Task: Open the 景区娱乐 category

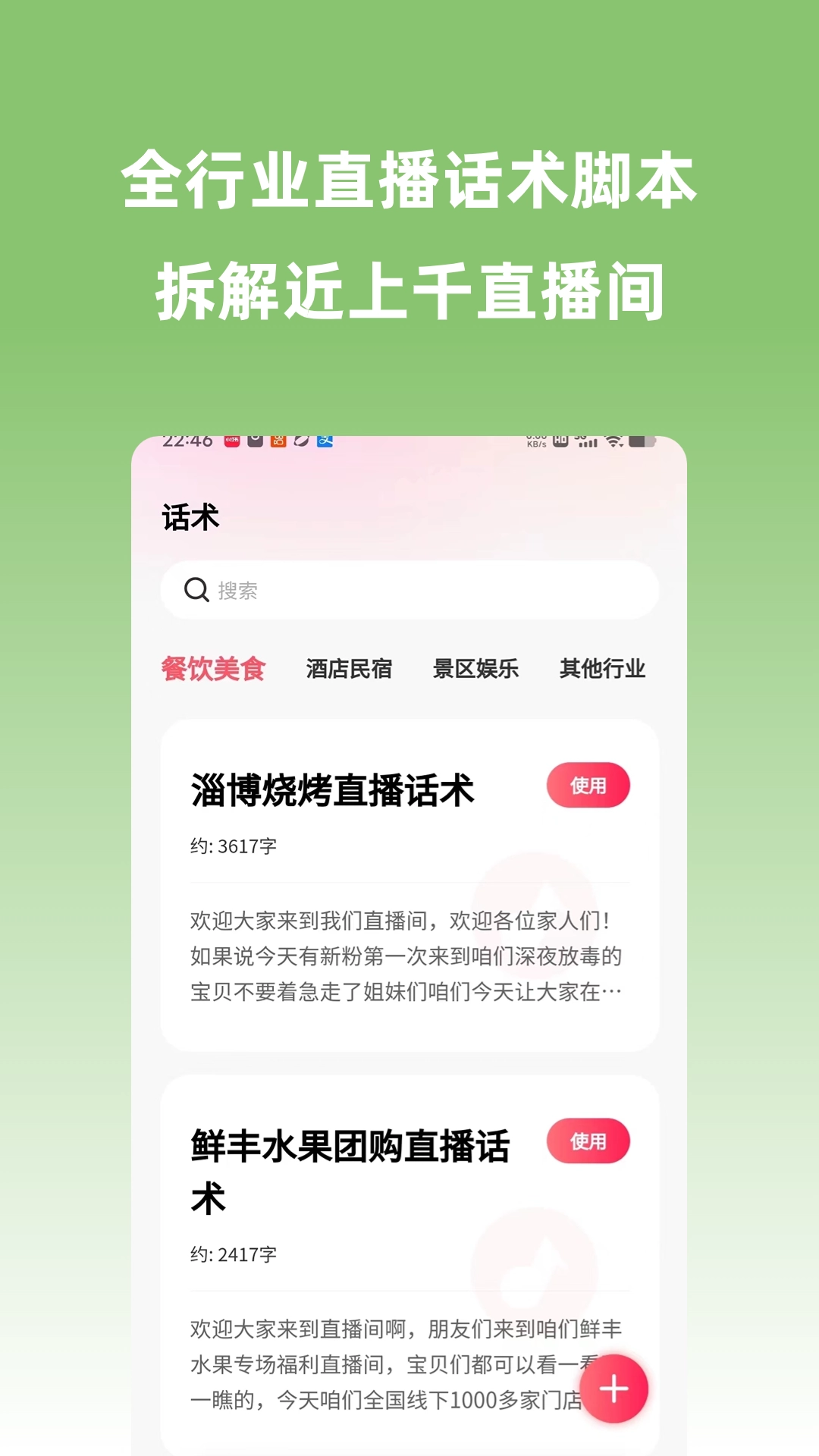Action: pyautogui.click(x=477, y=669)
